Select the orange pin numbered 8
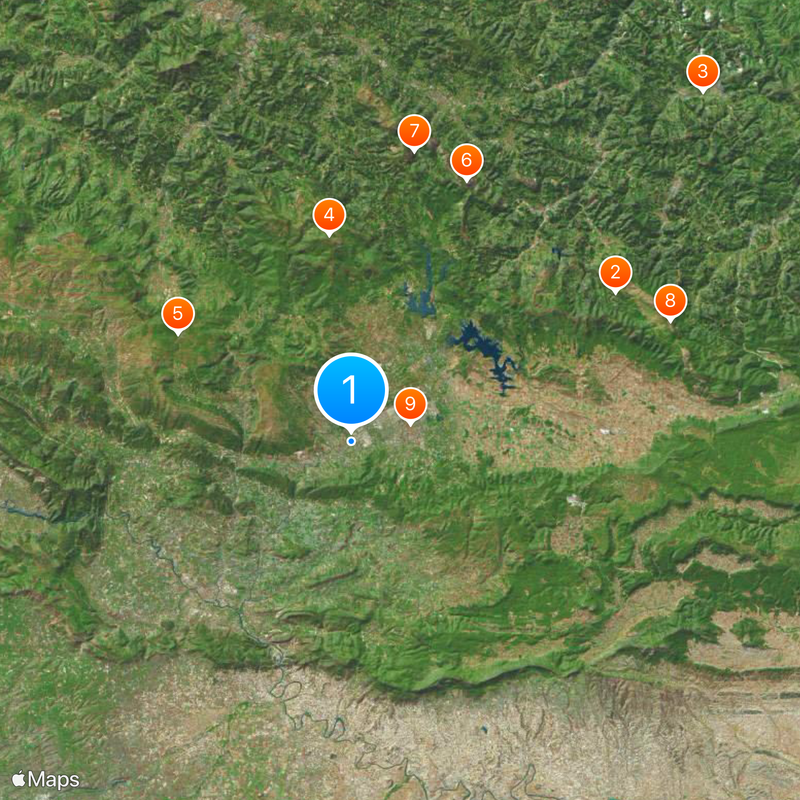 (x=670, y=300)
